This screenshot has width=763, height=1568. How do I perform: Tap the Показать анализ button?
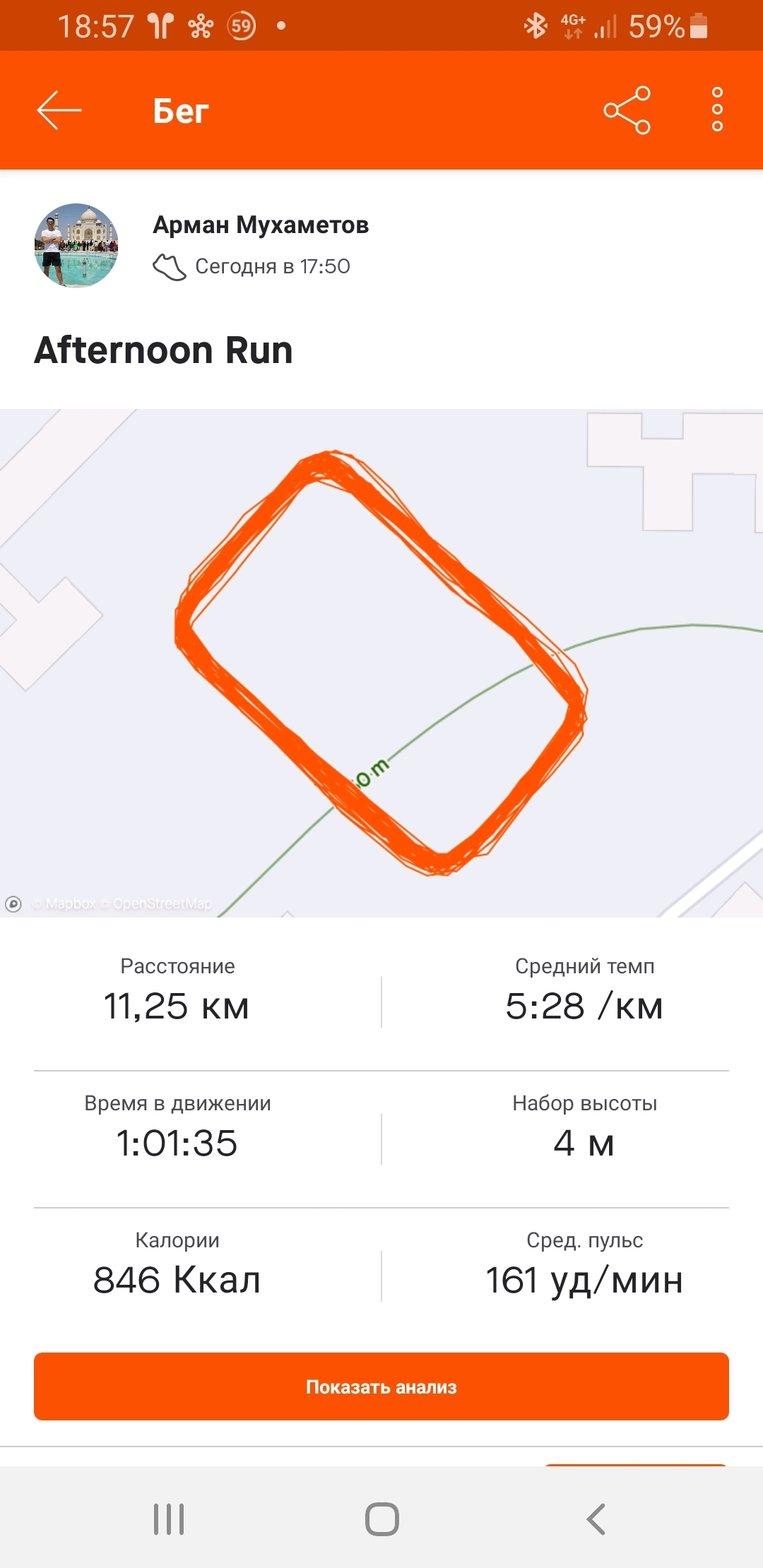[x=381, y=1386]
